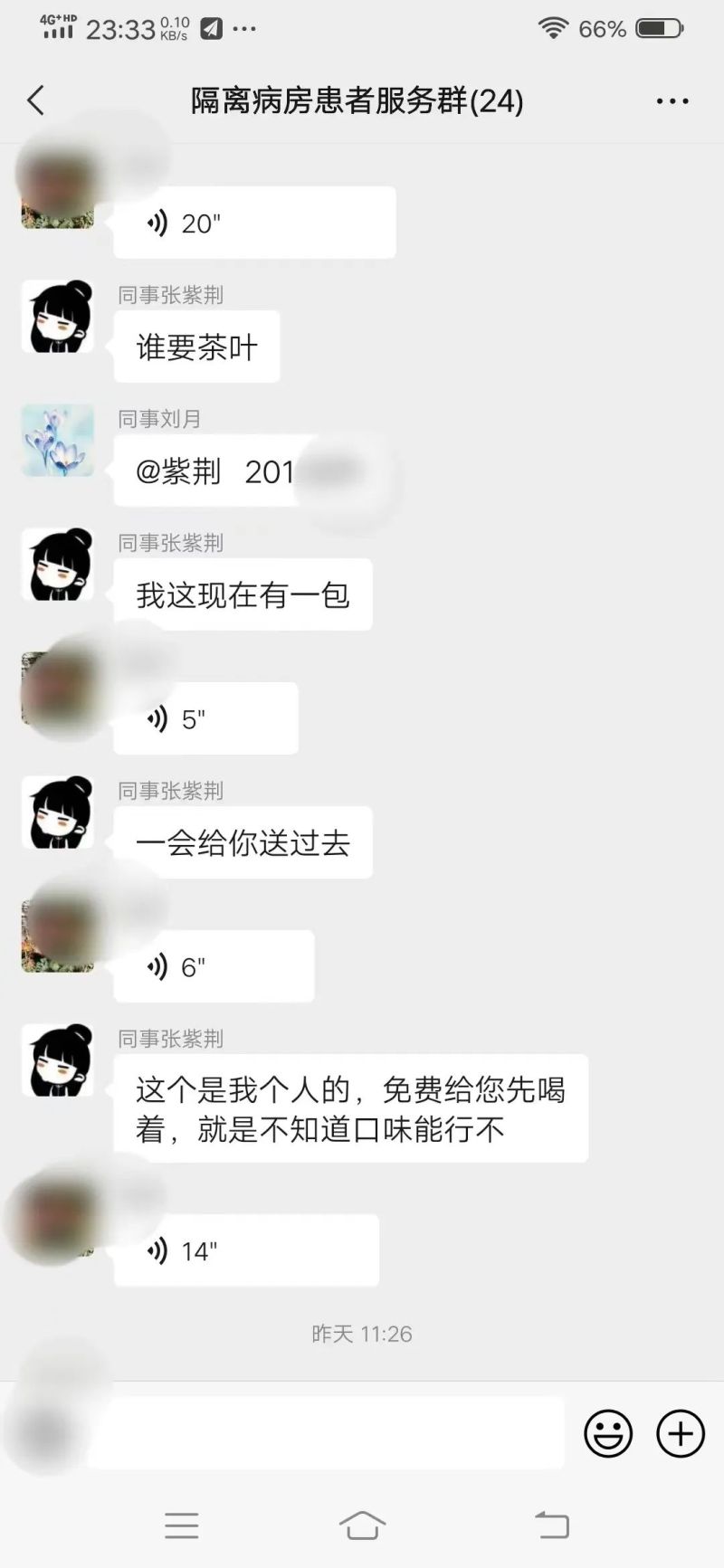This screenshot has width=724, height=1568.
Task: Open the group chat overflow menu
Action: (672, 101)
